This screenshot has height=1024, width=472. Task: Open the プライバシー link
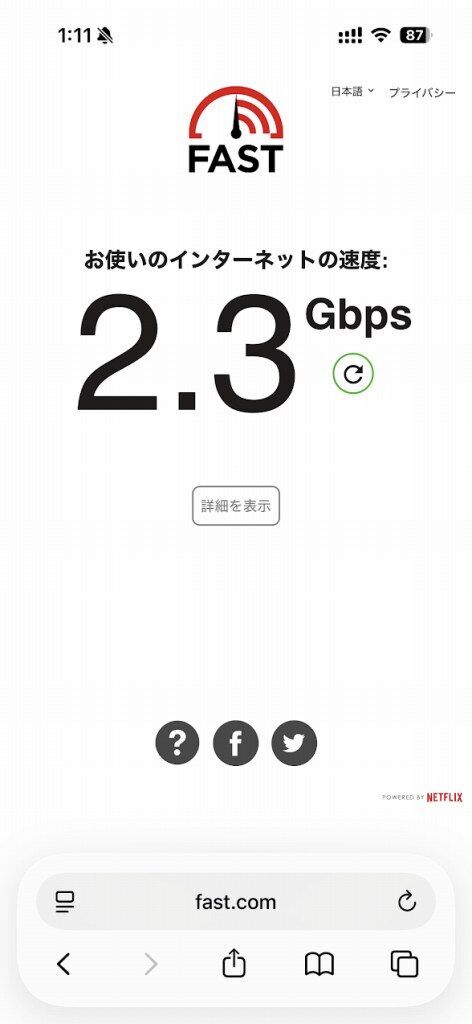422,93
